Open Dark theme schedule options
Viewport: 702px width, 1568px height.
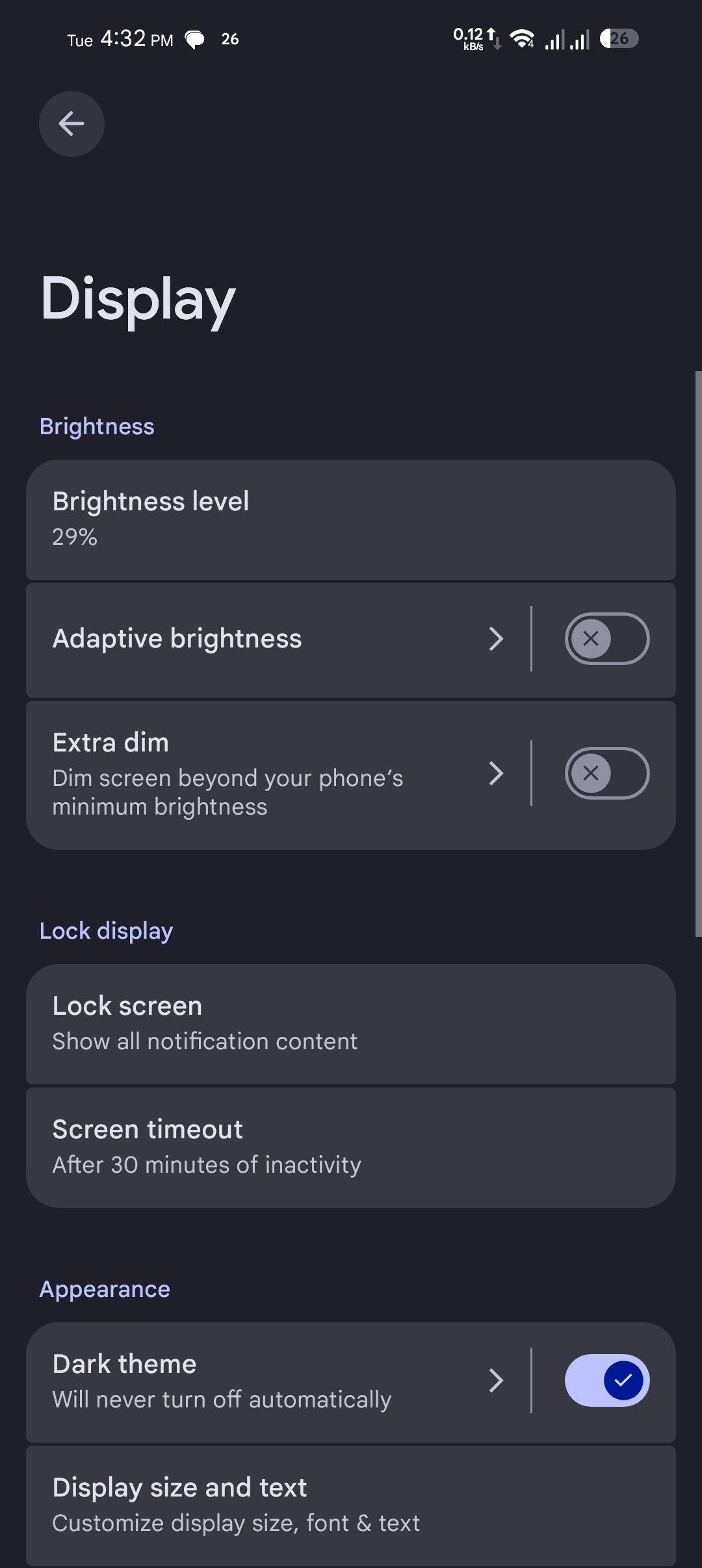pos(278,1381)
